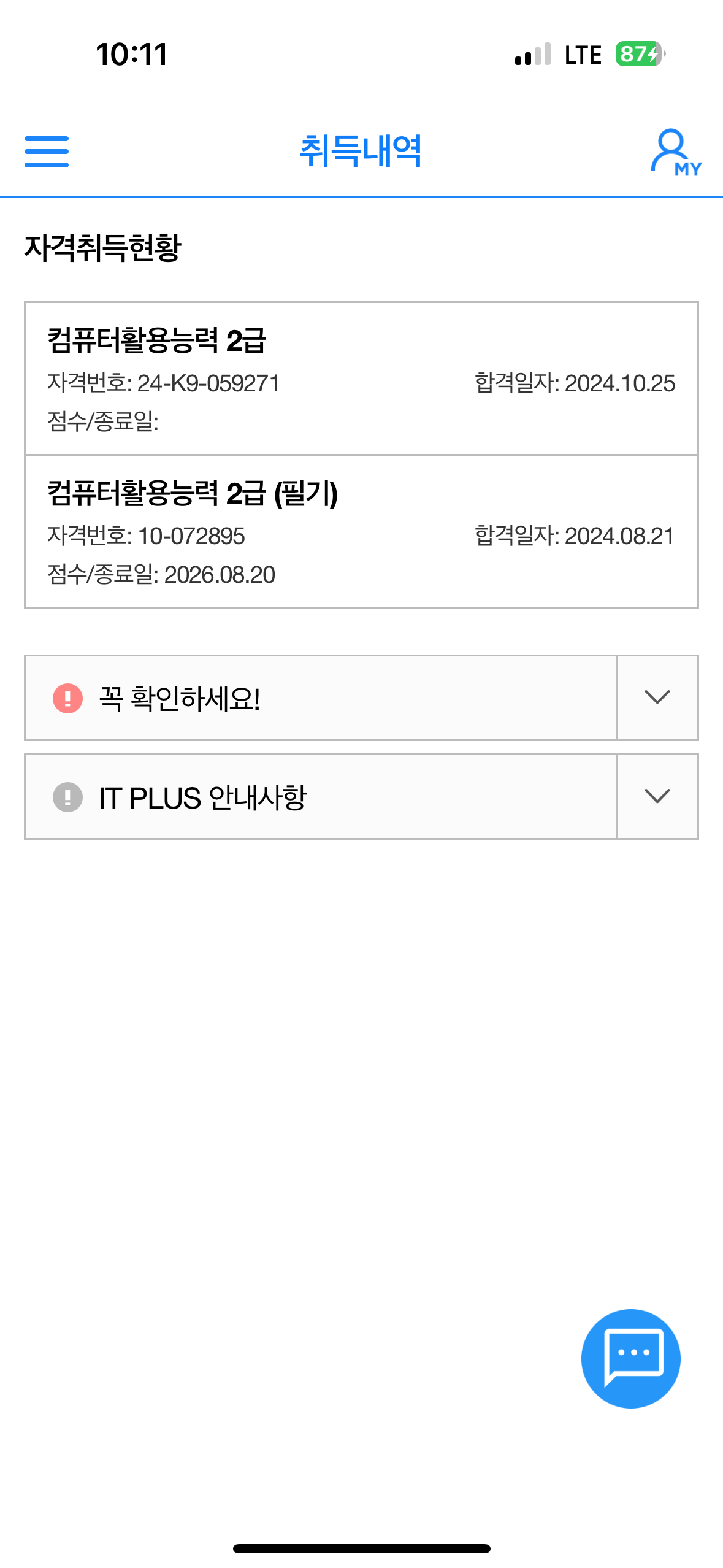
Task: Open the hamburger menu
Action: click(47, 152)
